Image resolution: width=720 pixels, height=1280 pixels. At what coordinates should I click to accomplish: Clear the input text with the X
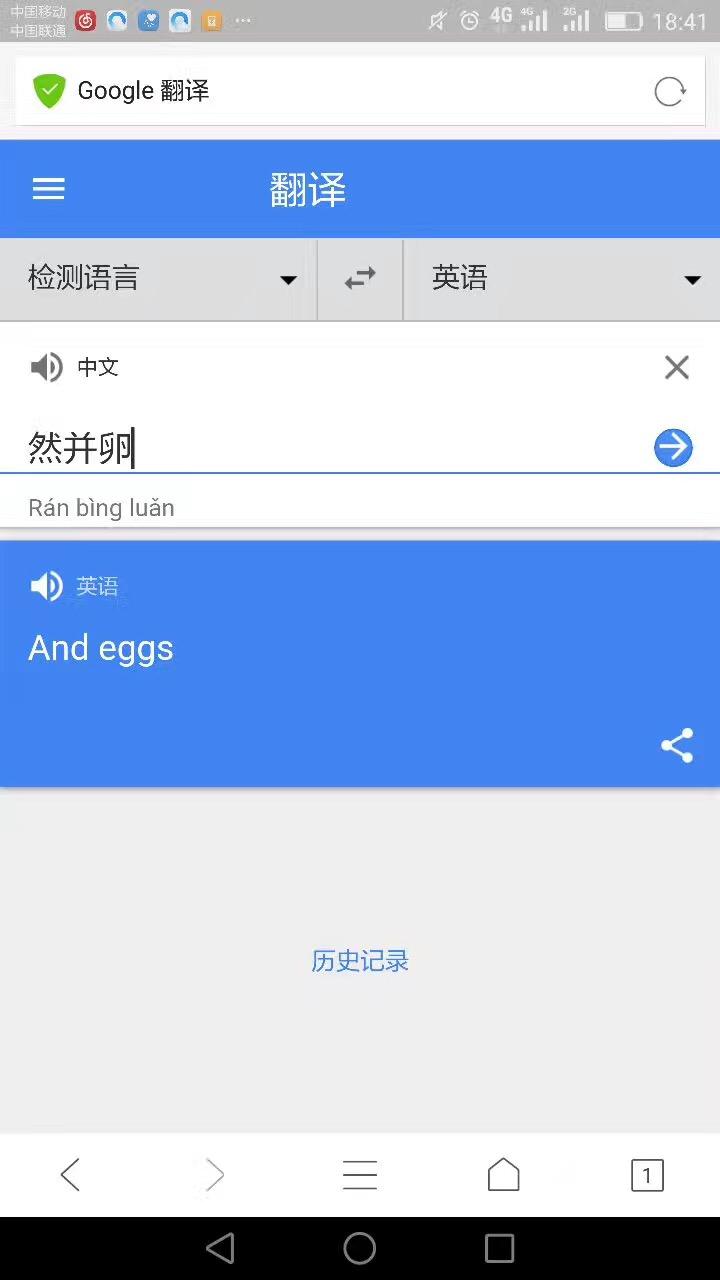pos(677,367)
